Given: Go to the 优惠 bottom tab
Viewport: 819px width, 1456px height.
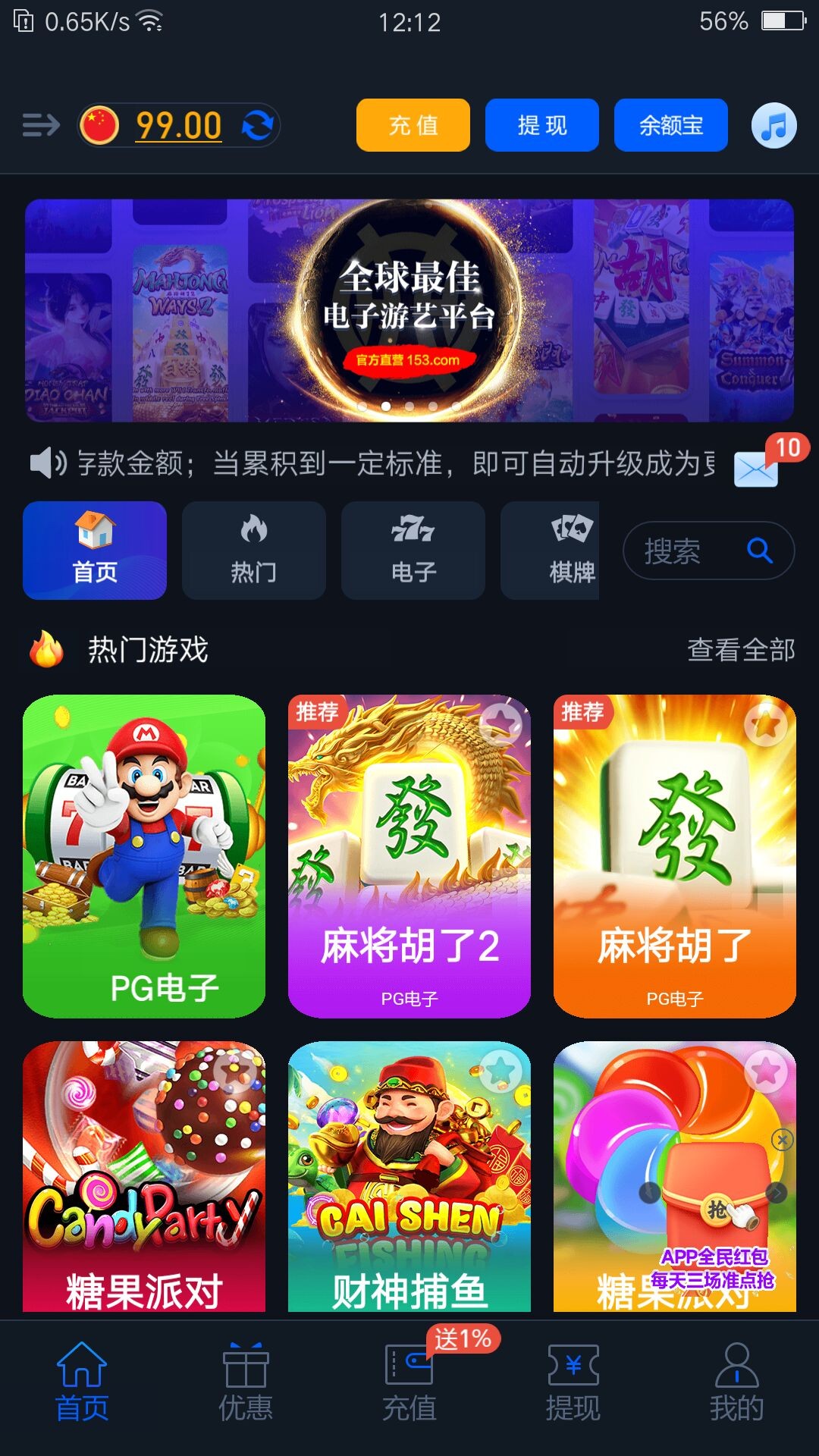Looking at the screenshot, I should click(246, 1382).
